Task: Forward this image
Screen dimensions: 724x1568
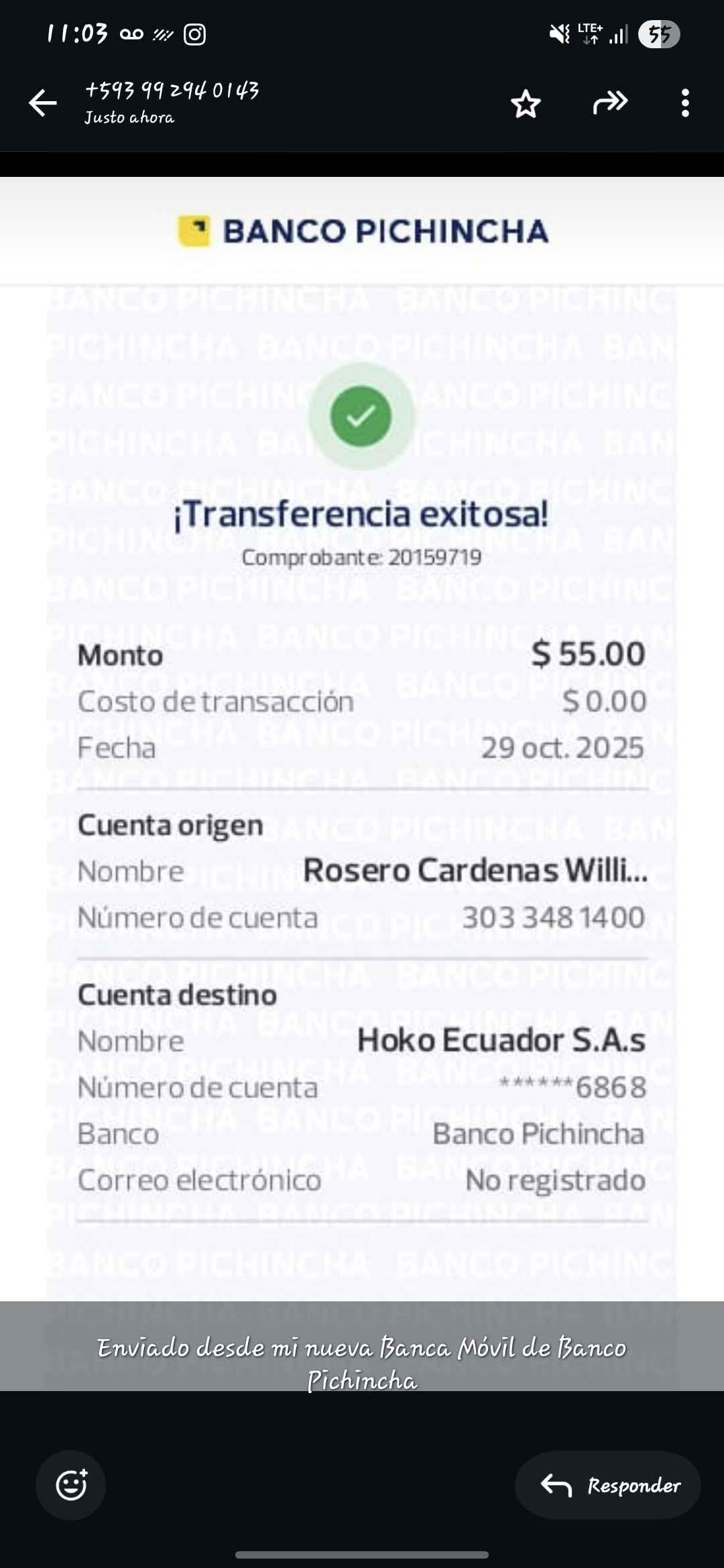Action: pos(609,103)
